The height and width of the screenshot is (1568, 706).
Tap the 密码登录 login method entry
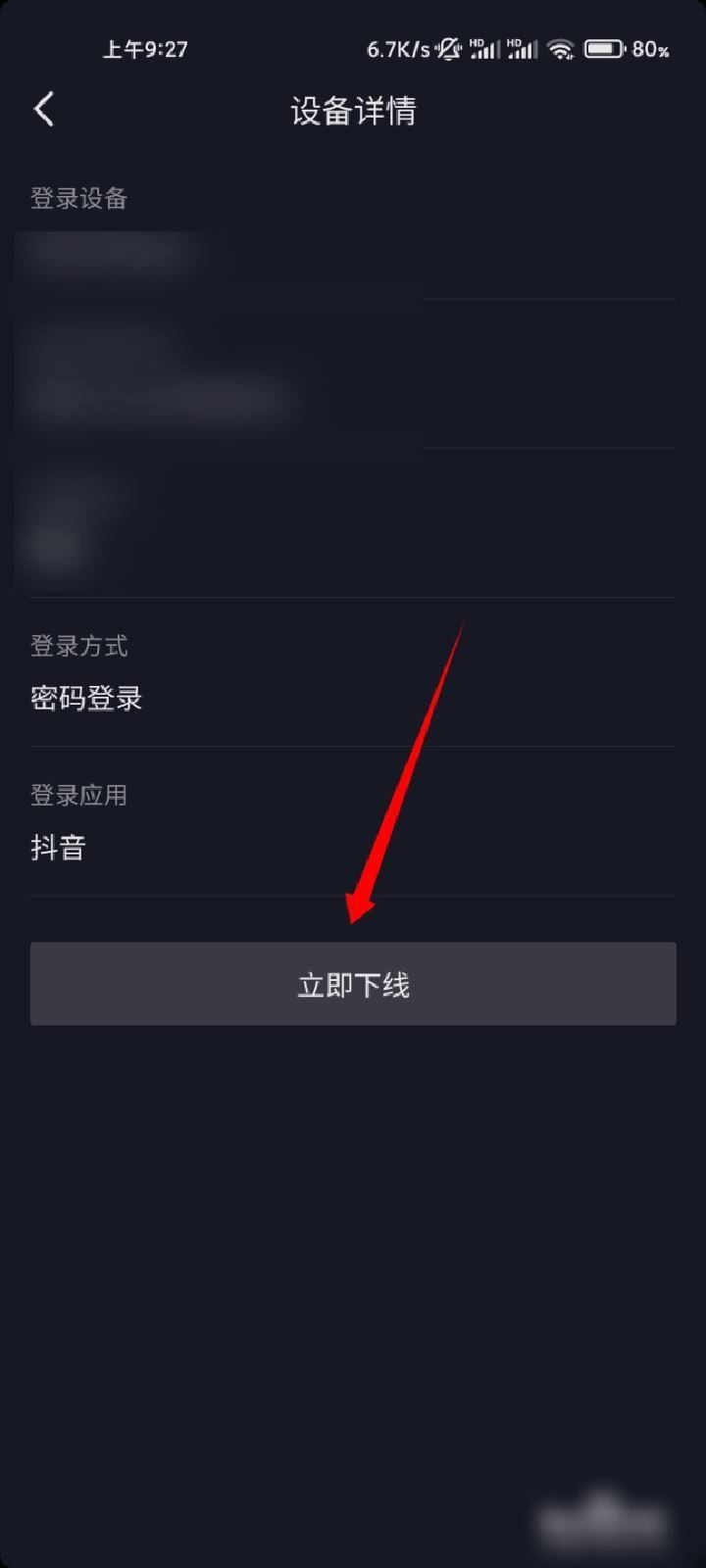tap(87, 698)
